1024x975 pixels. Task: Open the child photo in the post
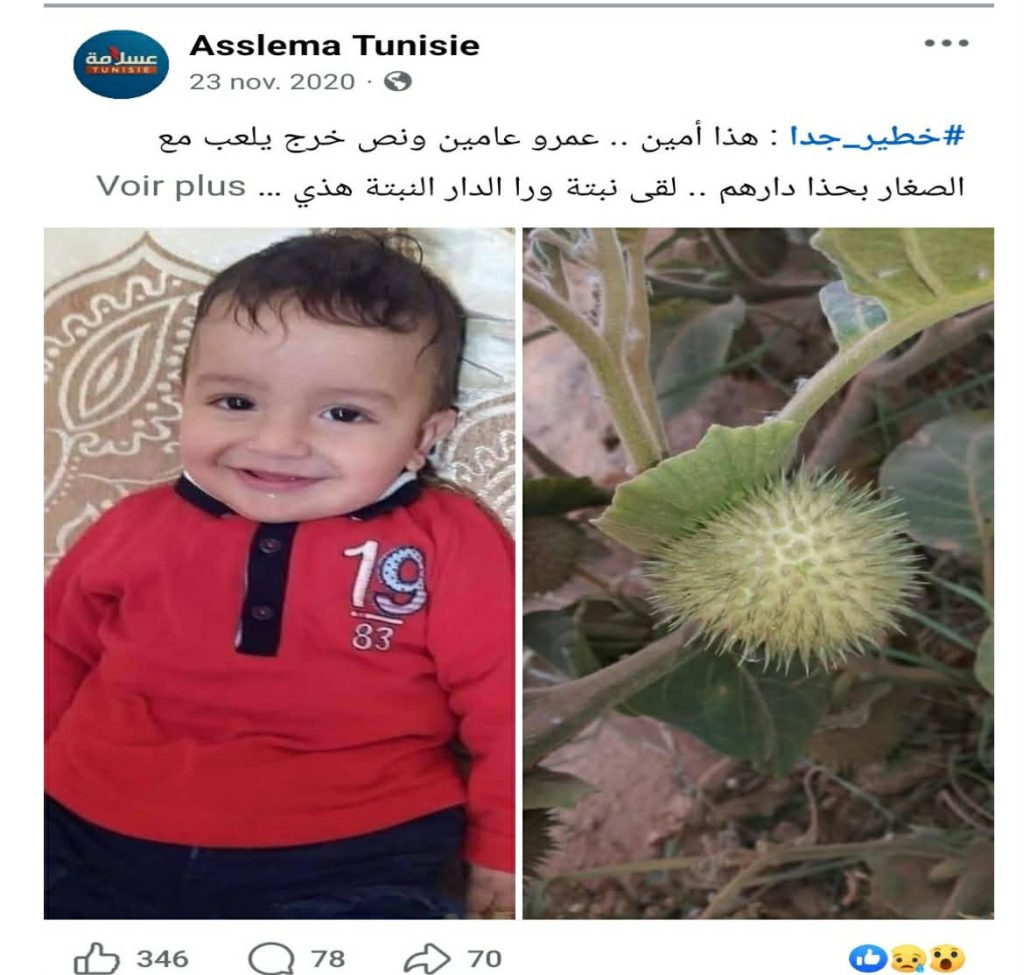tap(279, 573)
